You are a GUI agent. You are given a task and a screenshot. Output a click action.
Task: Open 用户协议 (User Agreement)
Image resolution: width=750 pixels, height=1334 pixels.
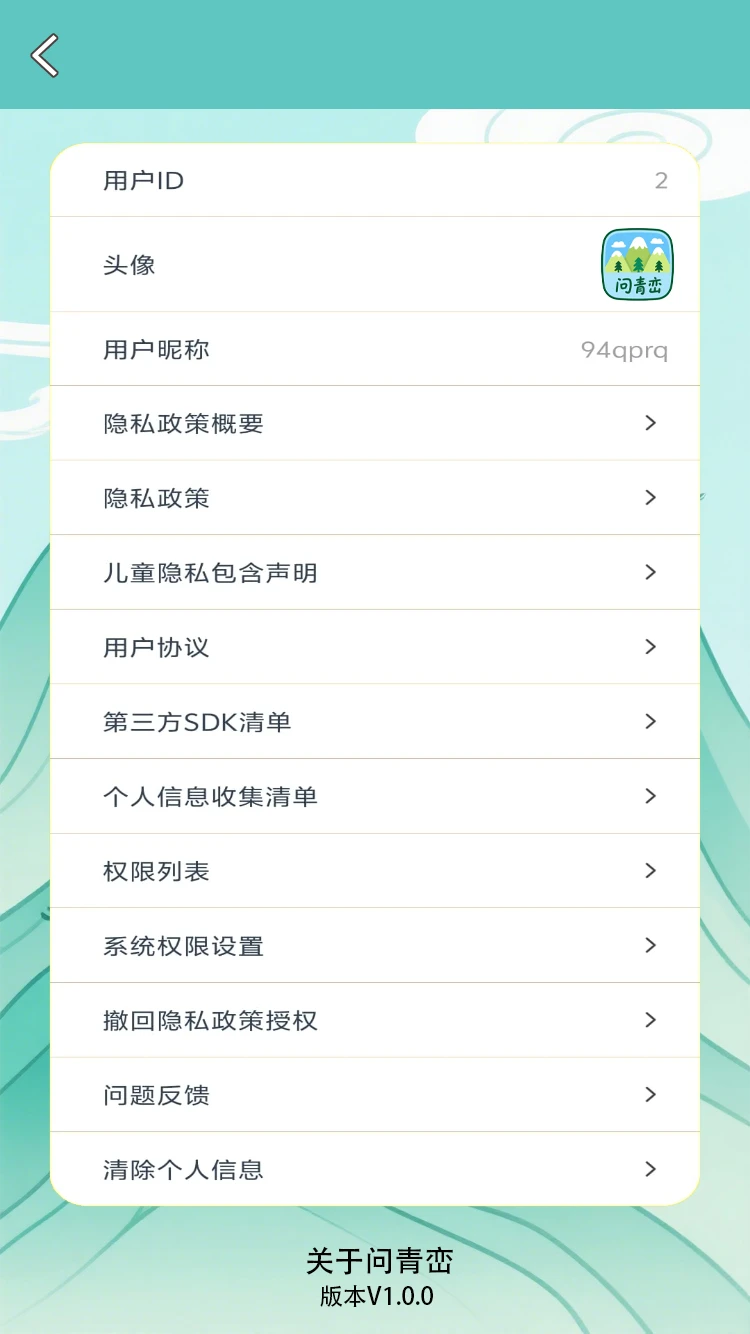coord(375,646)
